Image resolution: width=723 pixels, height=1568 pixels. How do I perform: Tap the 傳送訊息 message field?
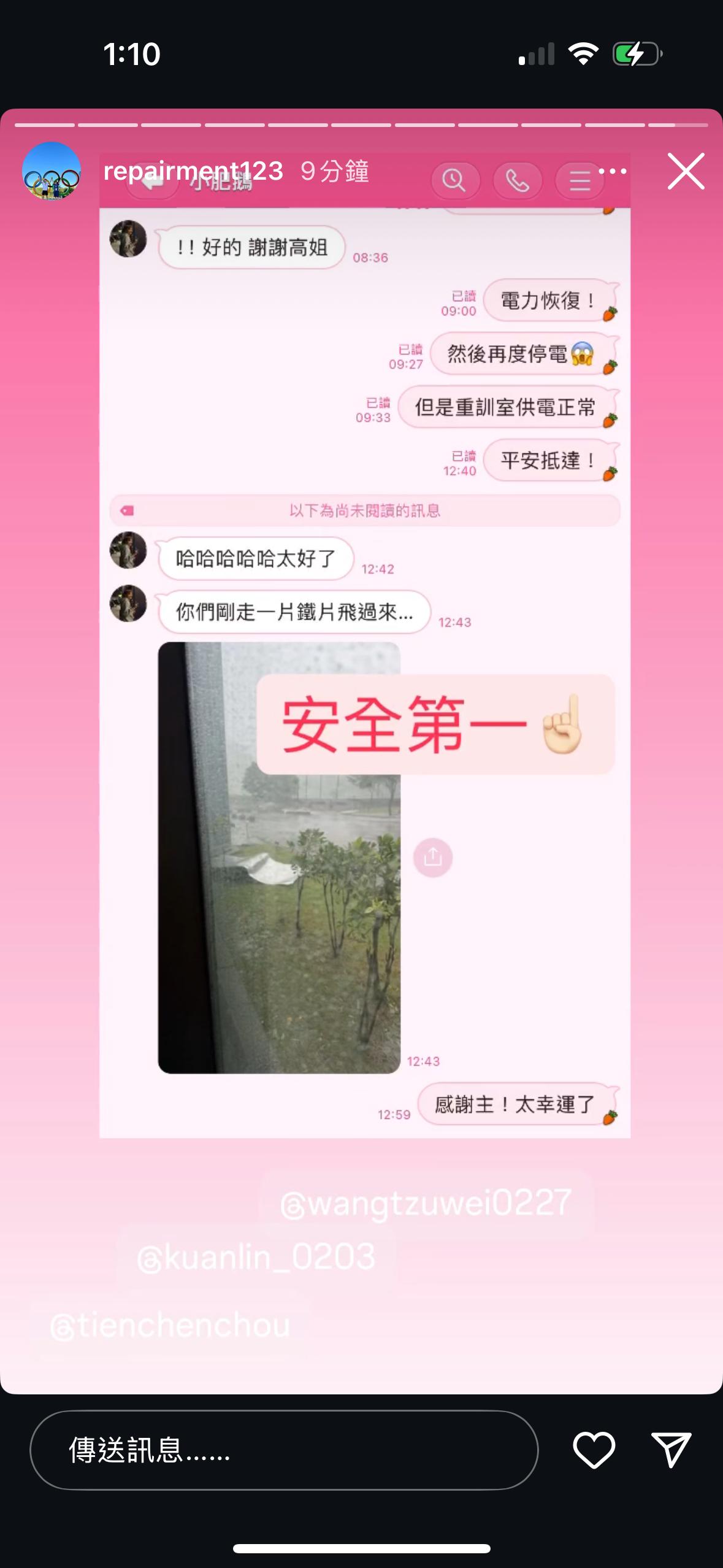tap(283, 1450)
